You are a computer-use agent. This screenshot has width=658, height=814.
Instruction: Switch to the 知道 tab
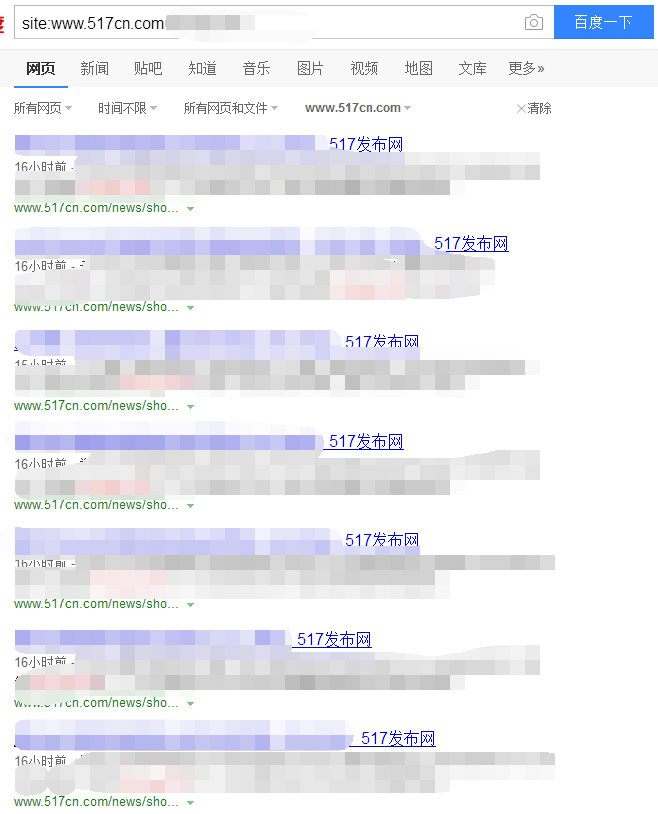coord(202,68)
